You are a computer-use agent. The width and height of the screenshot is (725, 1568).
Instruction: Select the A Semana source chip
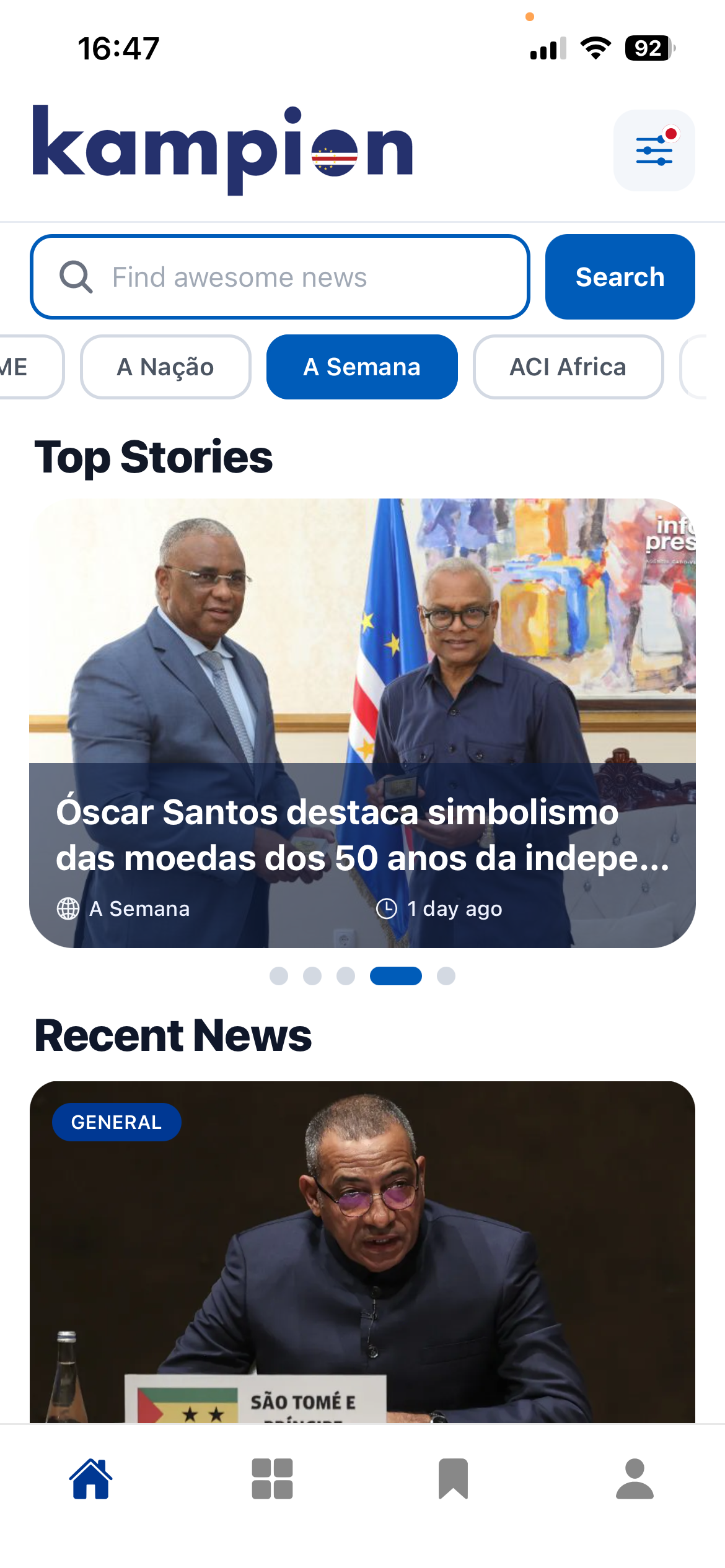[x=362, y=367]
